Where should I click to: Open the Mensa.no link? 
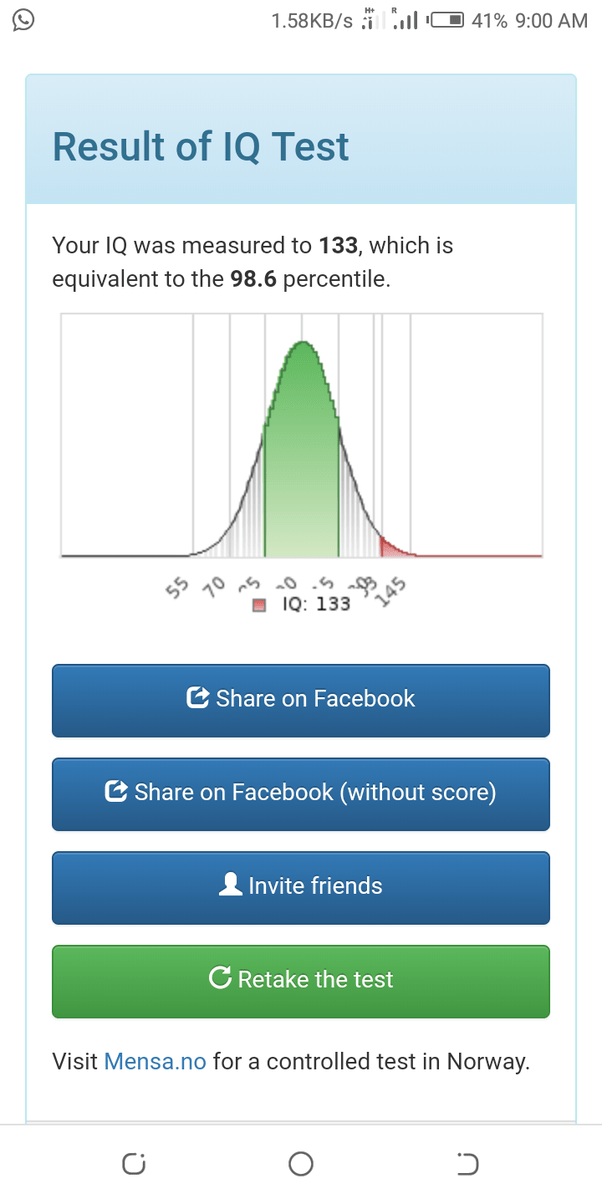[155, 1062]
